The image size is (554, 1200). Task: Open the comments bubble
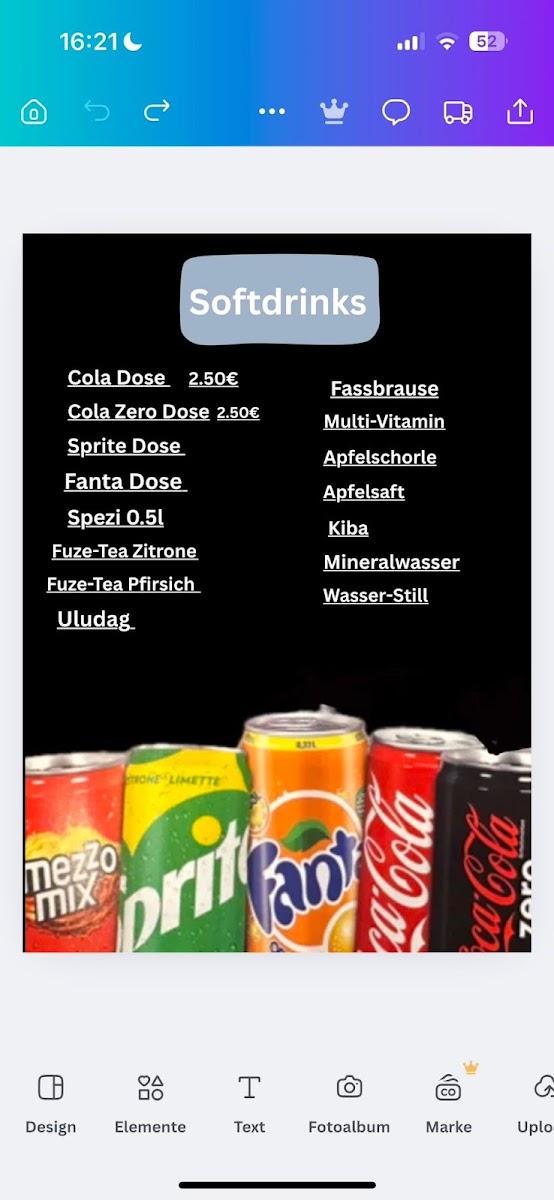pyautogui.click(x=396, y=112)
